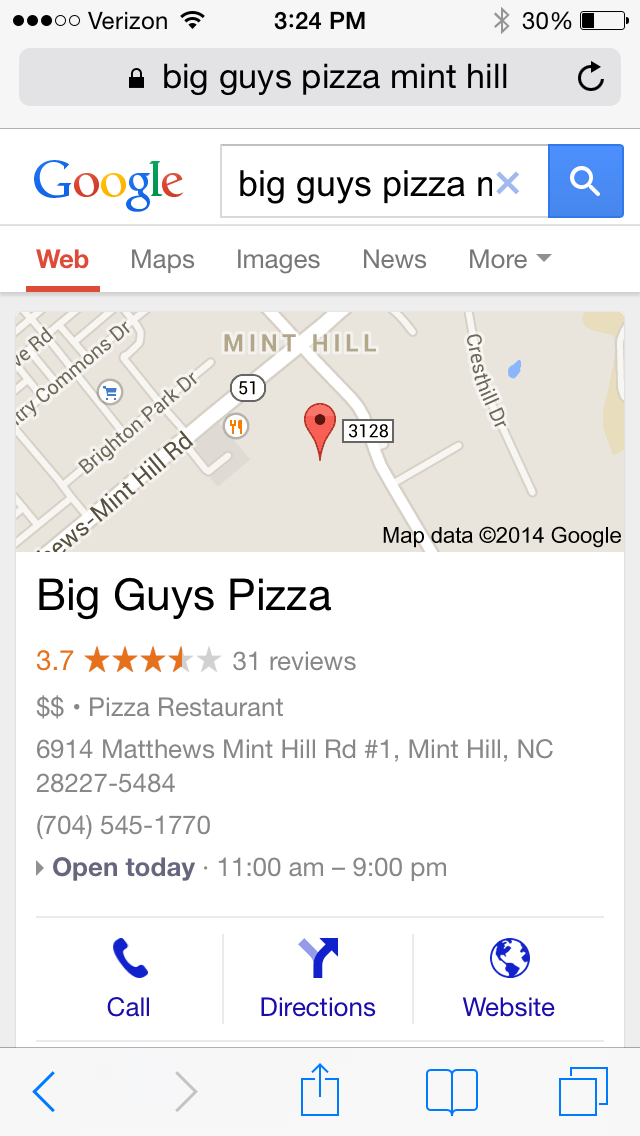640x1136 pixels.
Task: Clear the Google search text
Action: pyautogui.click(x=508, y=185)
